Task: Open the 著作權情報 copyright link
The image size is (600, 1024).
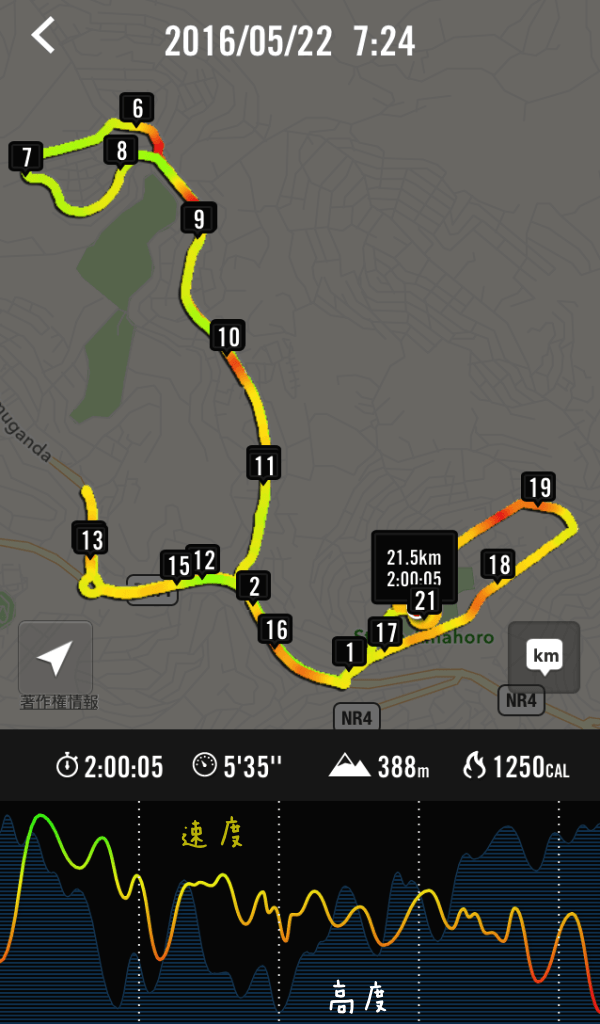Action: 59,703
